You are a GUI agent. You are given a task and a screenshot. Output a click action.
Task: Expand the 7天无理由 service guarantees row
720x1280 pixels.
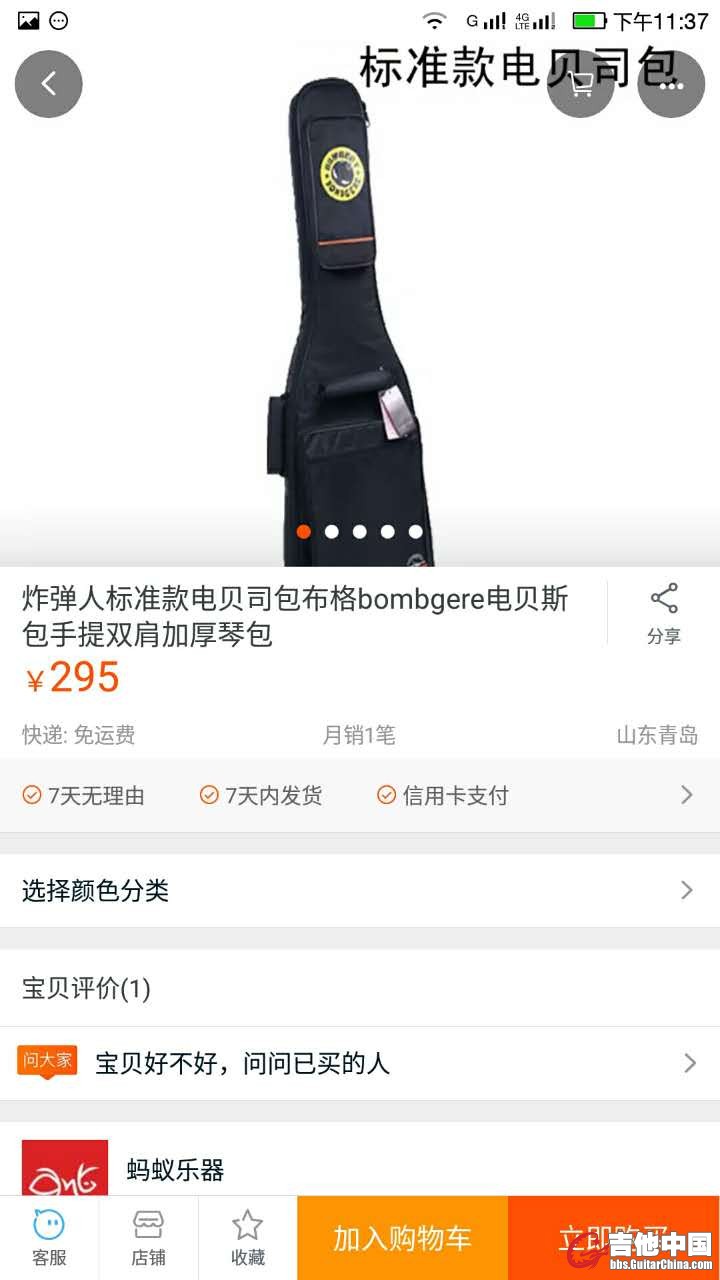point(360,795)
